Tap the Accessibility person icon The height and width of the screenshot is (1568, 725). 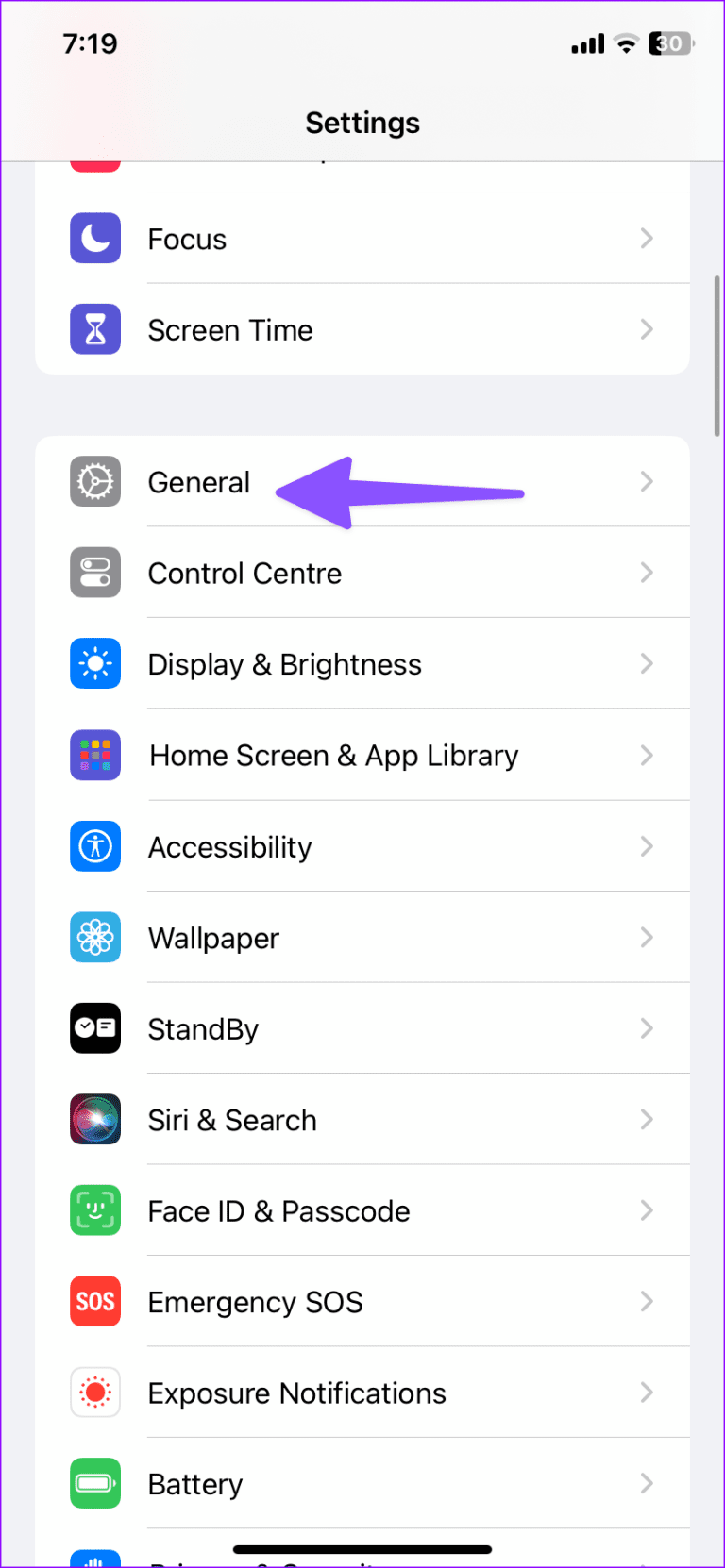coord(94,846)
